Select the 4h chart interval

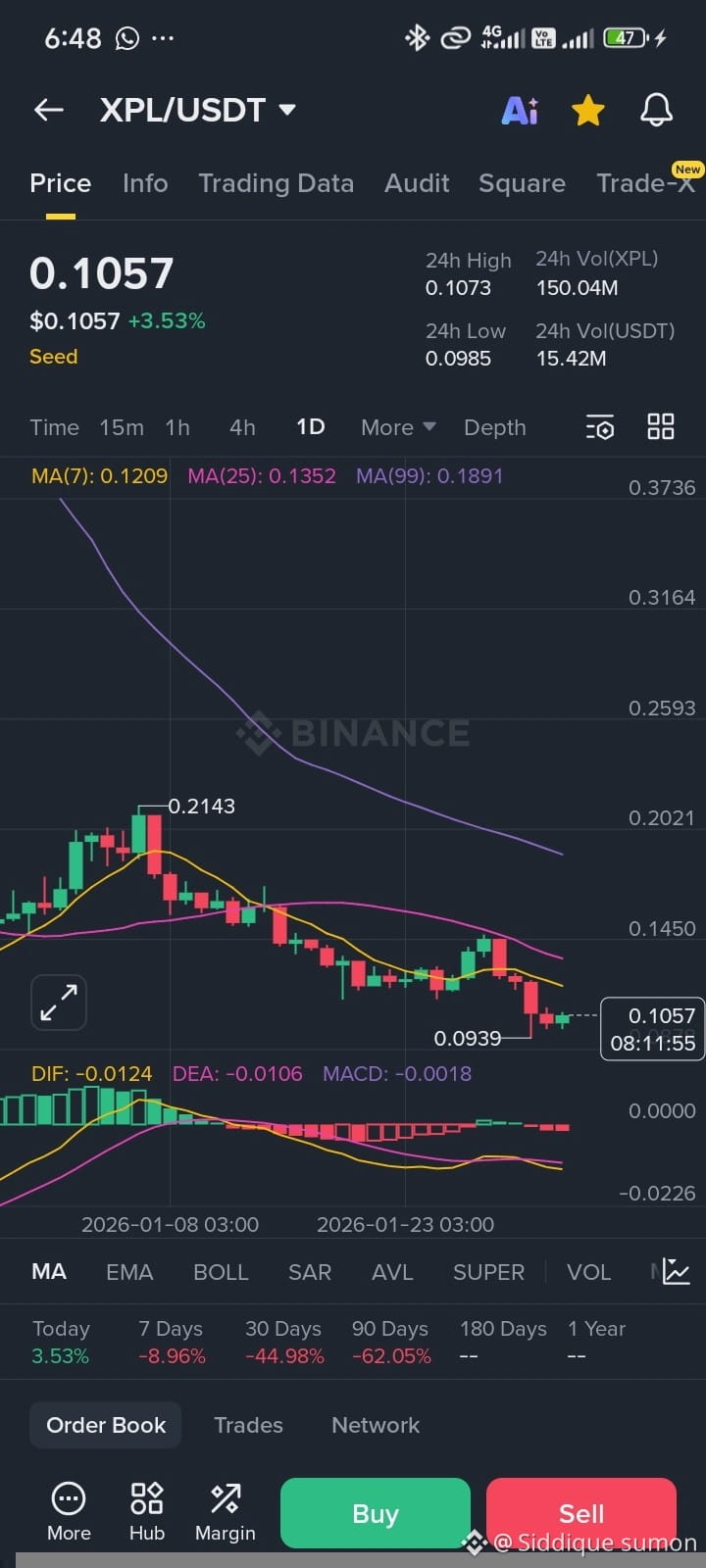(242, 427)
